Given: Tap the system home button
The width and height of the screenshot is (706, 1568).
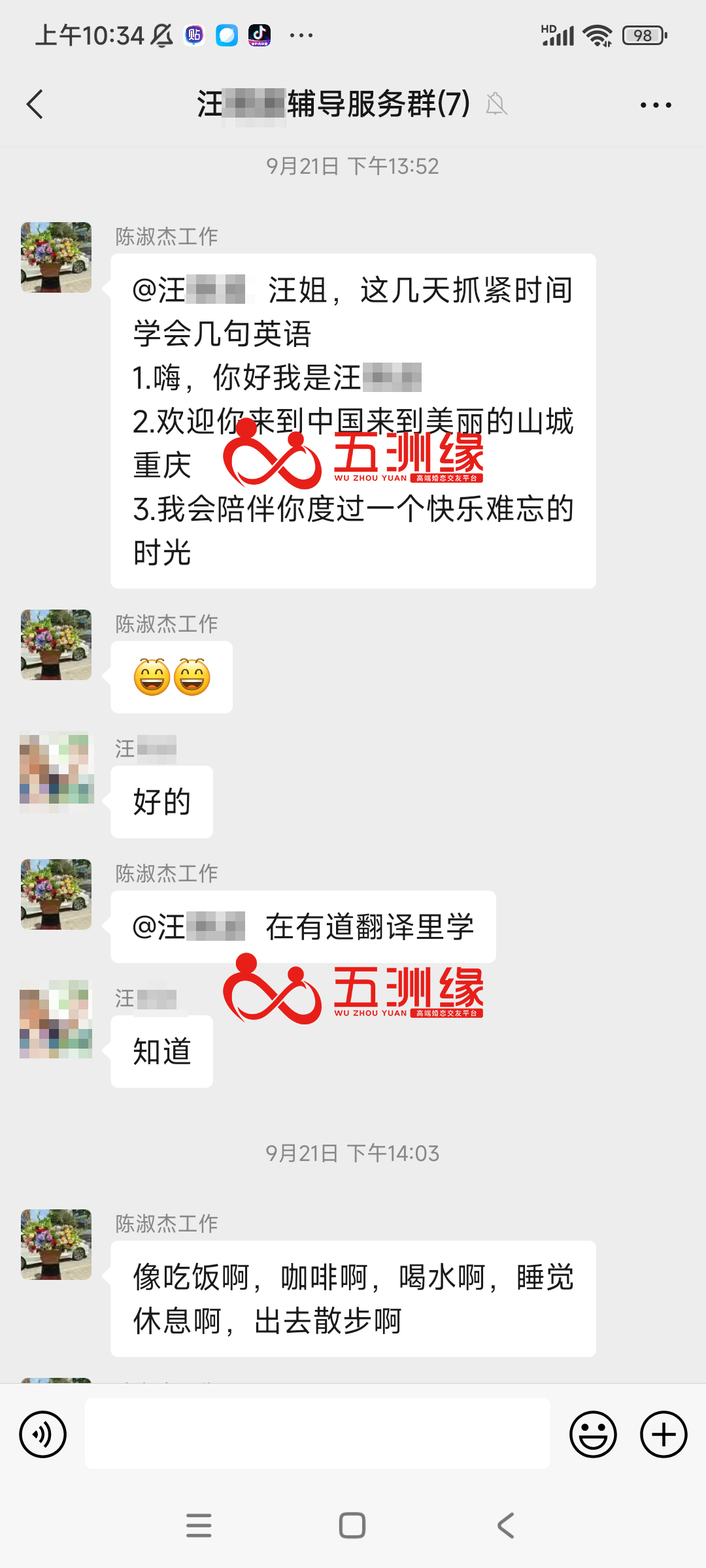Looking at the screenshot, I should (x=352, y=1526).
